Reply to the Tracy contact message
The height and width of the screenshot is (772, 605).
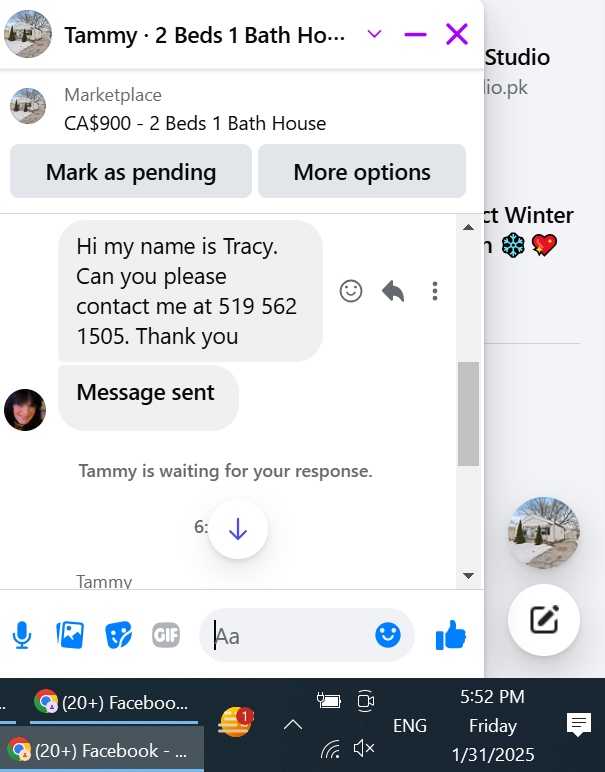(393, 291)
